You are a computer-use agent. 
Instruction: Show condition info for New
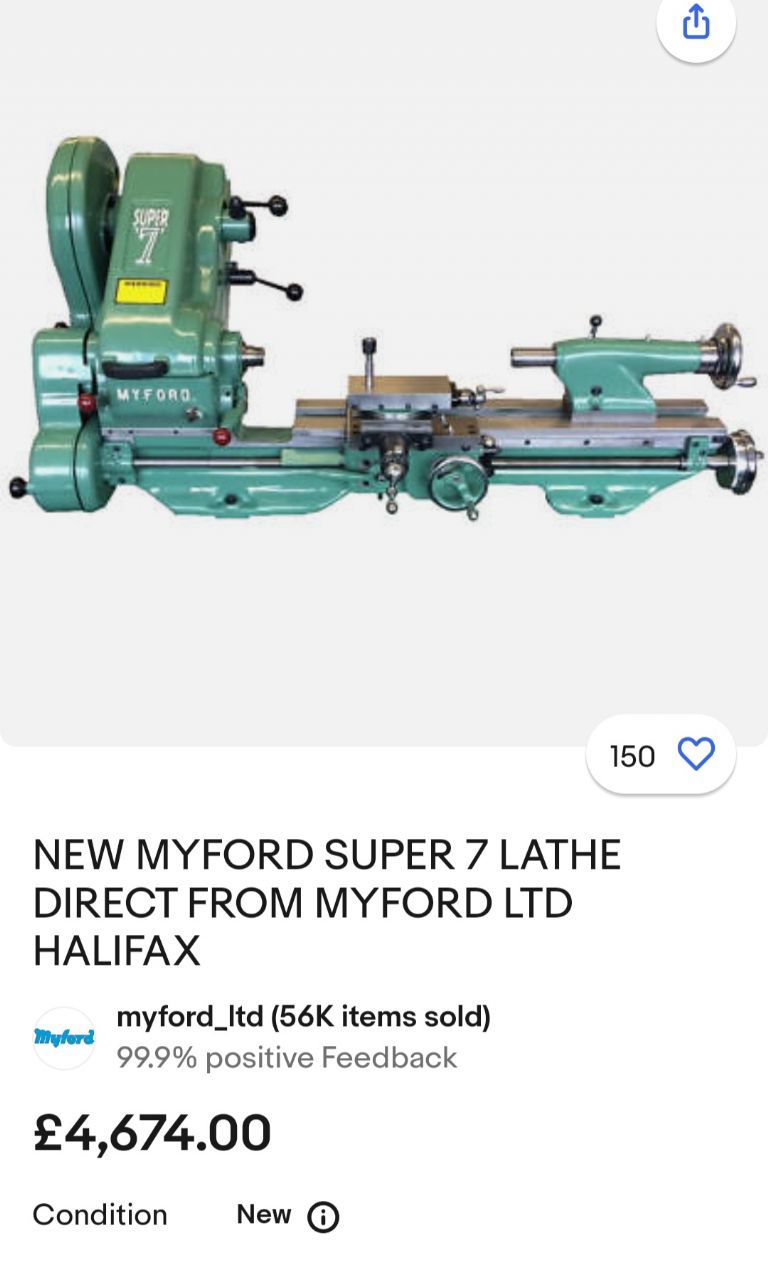323,1216
